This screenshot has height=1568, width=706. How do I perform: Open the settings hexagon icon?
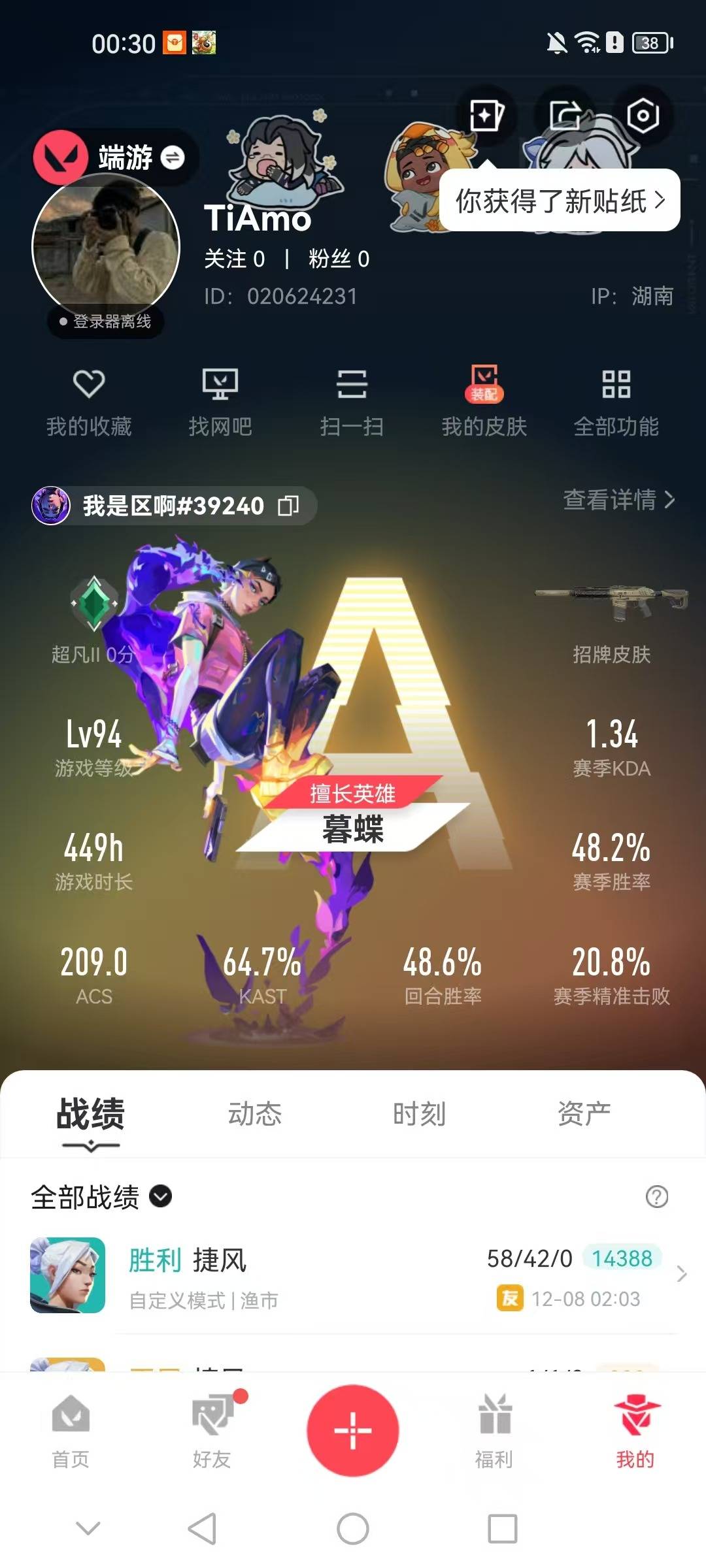pyautogui.click(x=643, y=116)
